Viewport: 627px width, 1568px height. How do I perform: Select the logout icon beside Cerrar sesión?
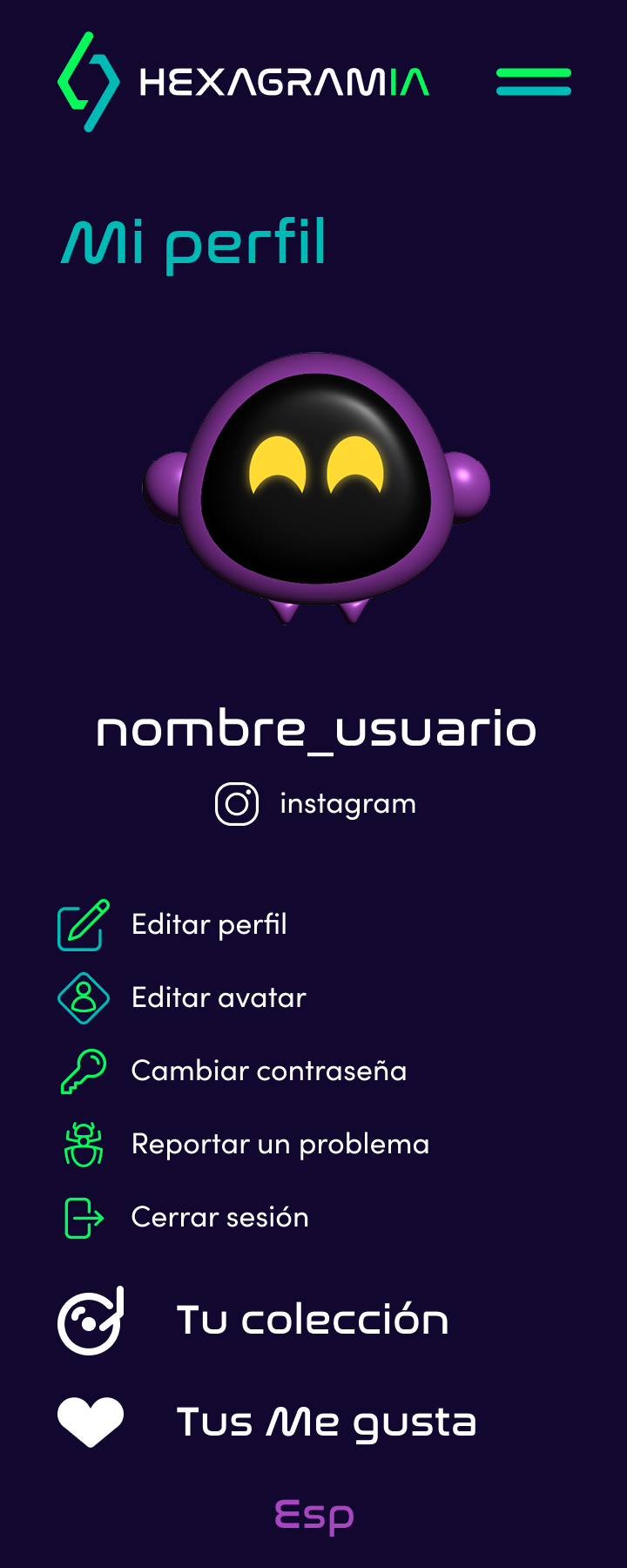pyautogui.click(x=83, y=1216)
